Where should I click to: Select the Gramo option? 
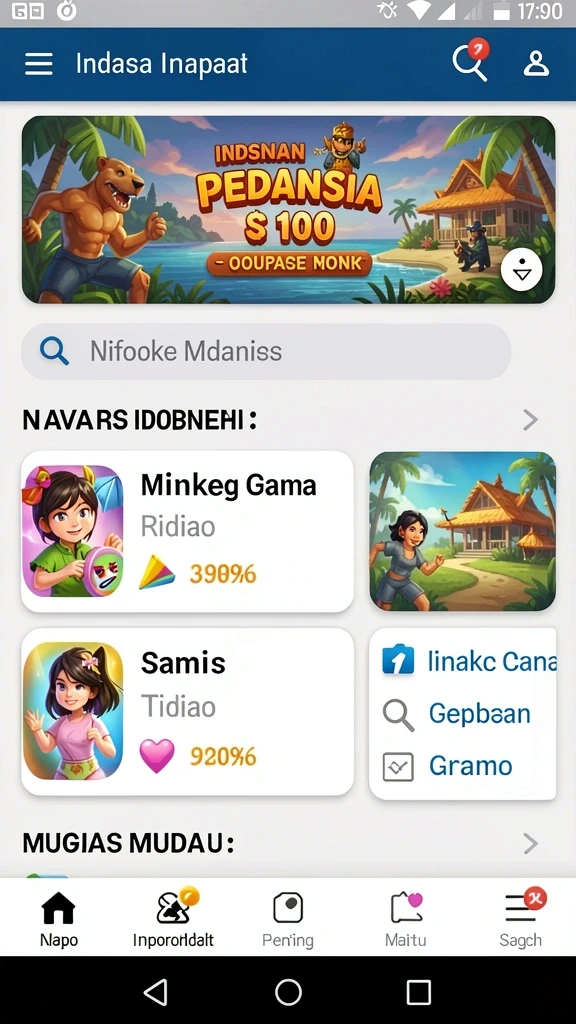coord(447,765)
